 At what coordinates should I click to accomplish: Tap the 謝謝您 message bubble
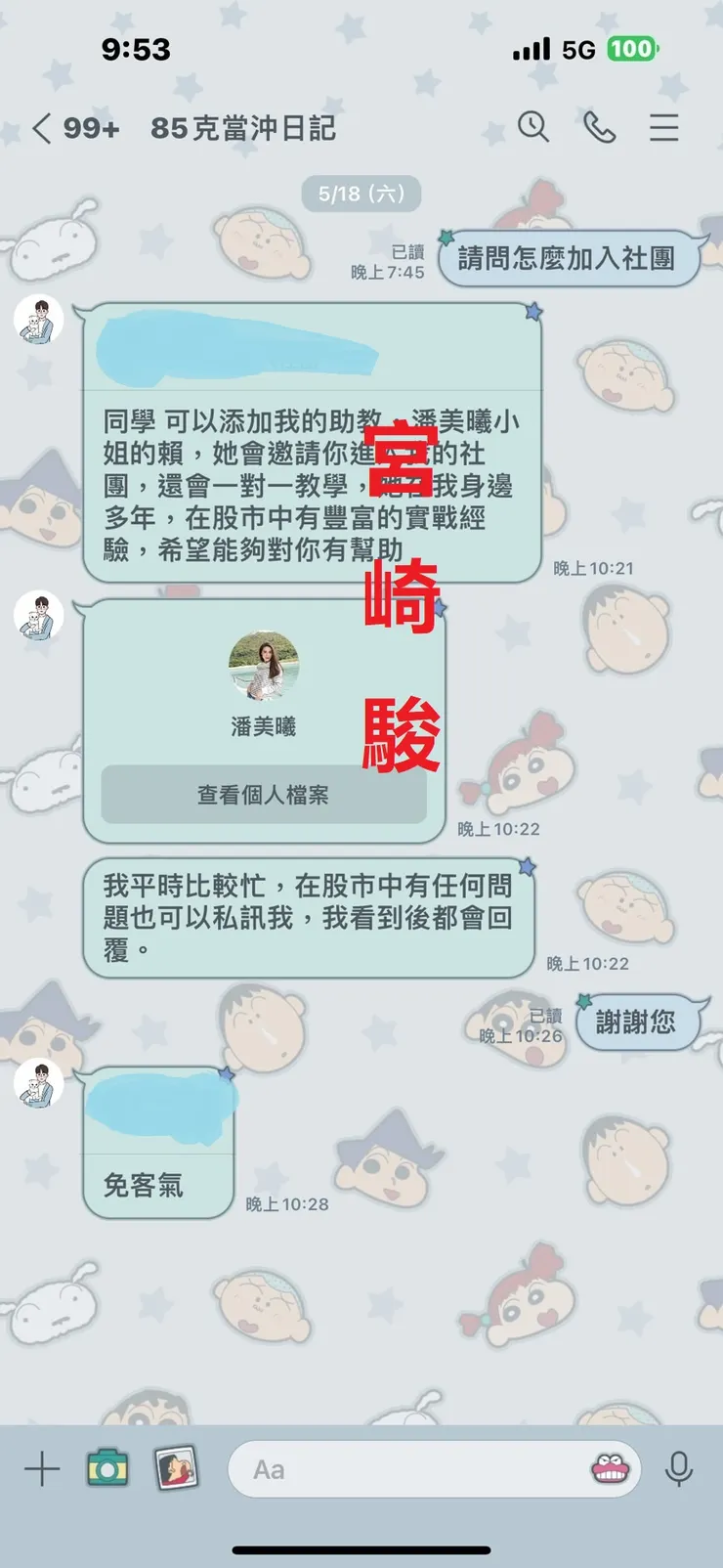pyautogui.click(x=640, y=1021)
